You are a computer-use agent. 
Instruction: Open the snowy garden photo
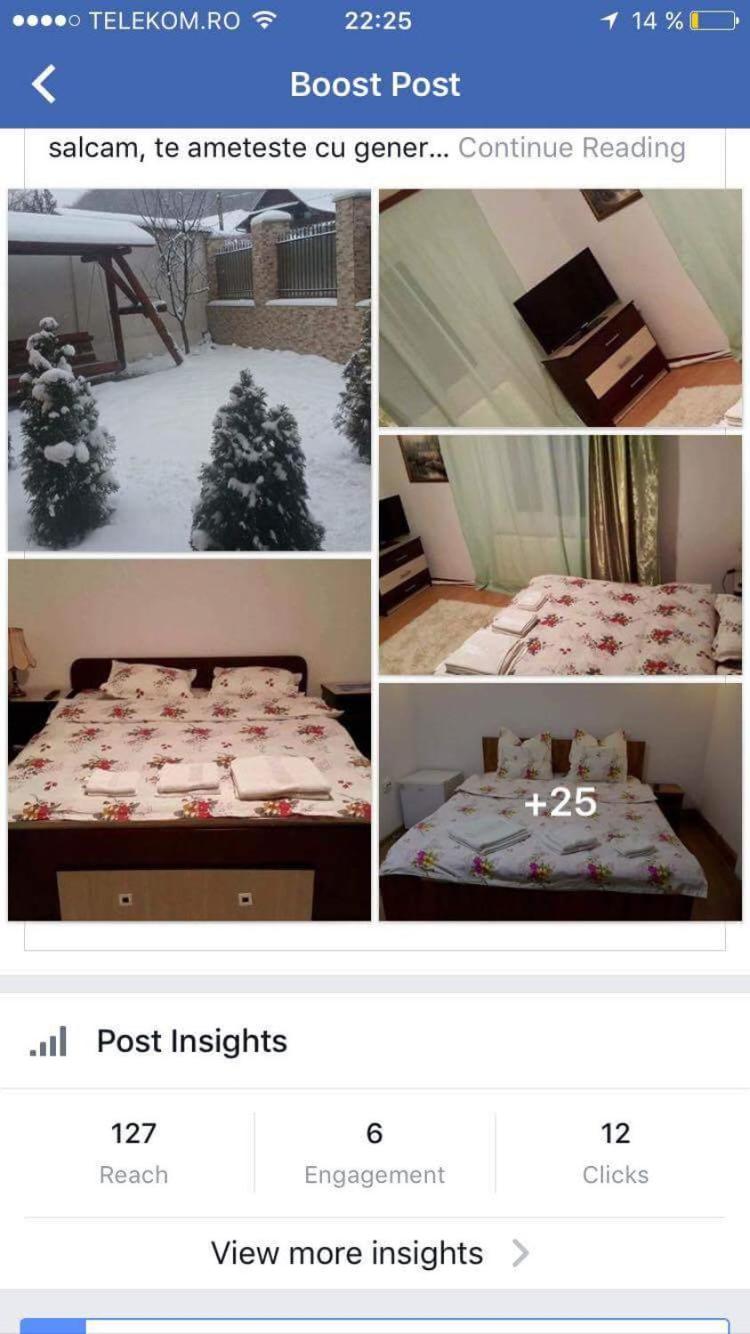pyautogui.click(x=189, y=370)
